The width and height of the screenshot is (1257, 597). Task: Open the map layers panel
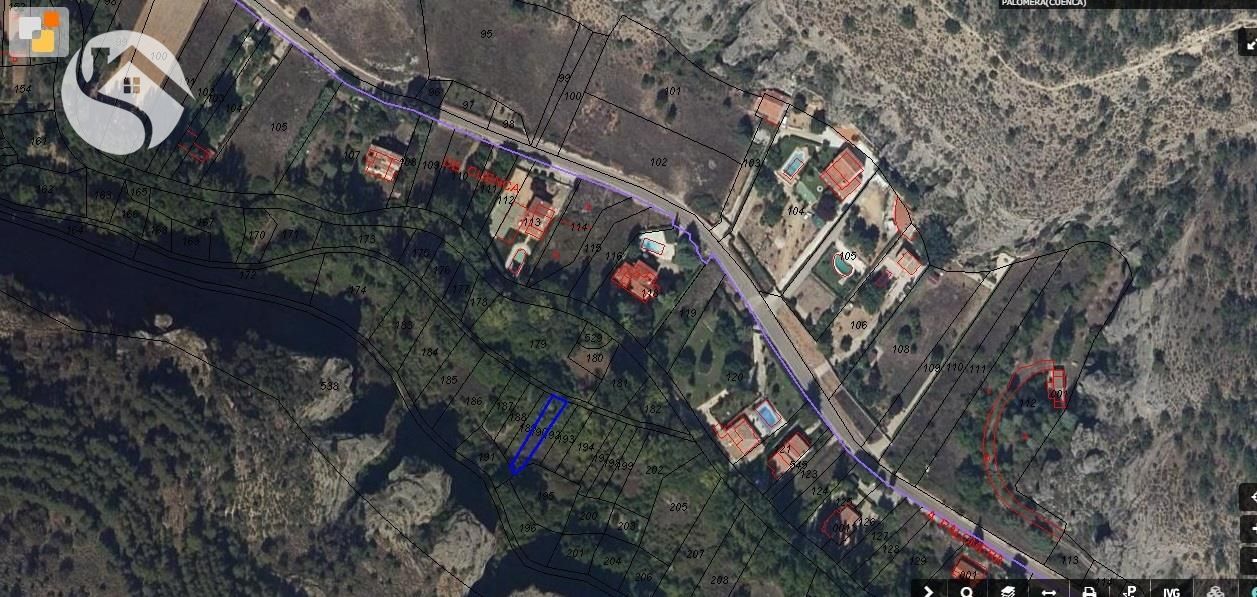pos(1008,590)
